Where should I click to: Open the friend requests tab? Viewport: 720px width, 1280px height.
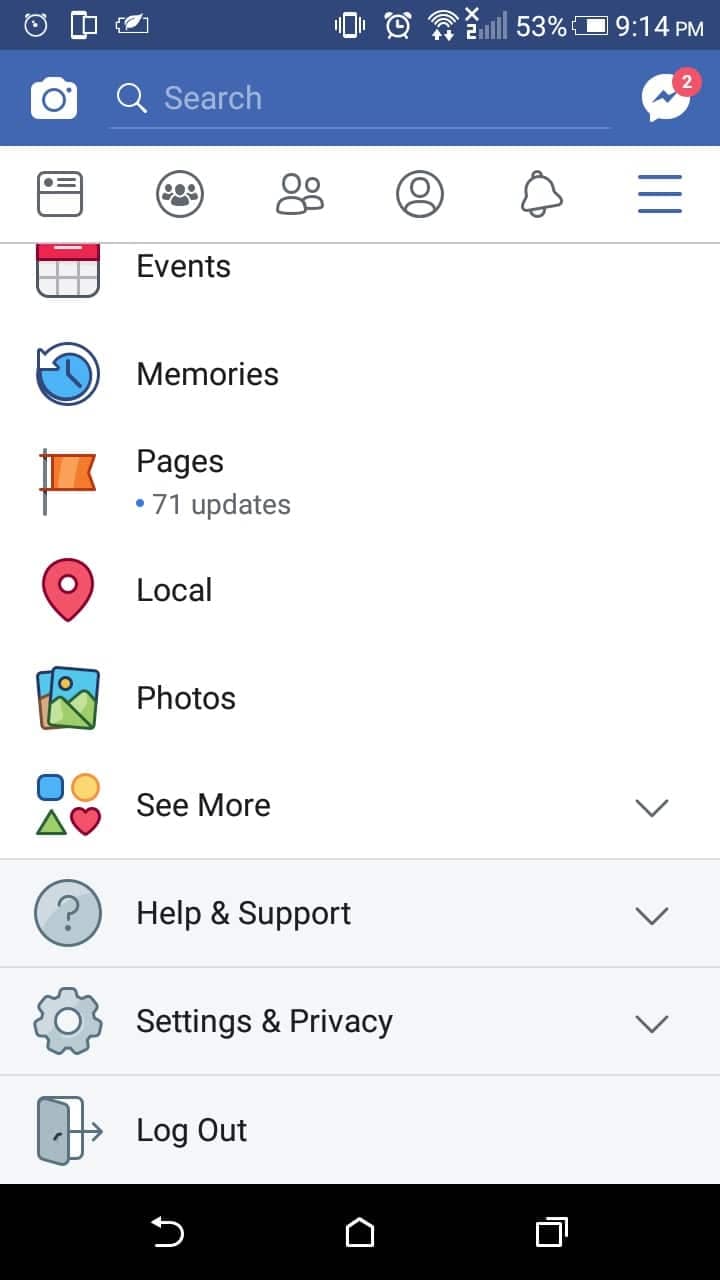pos(300,194)
